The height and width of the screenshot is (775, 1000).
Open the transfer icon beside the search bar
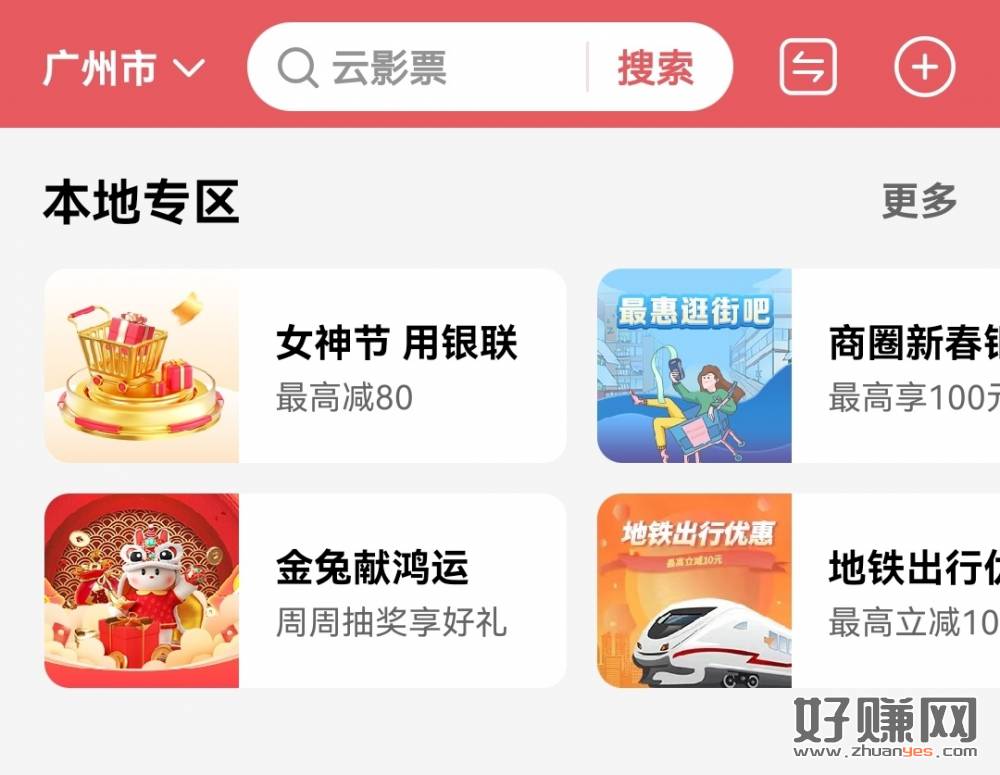pyautogui.click(x=808, y=69)
